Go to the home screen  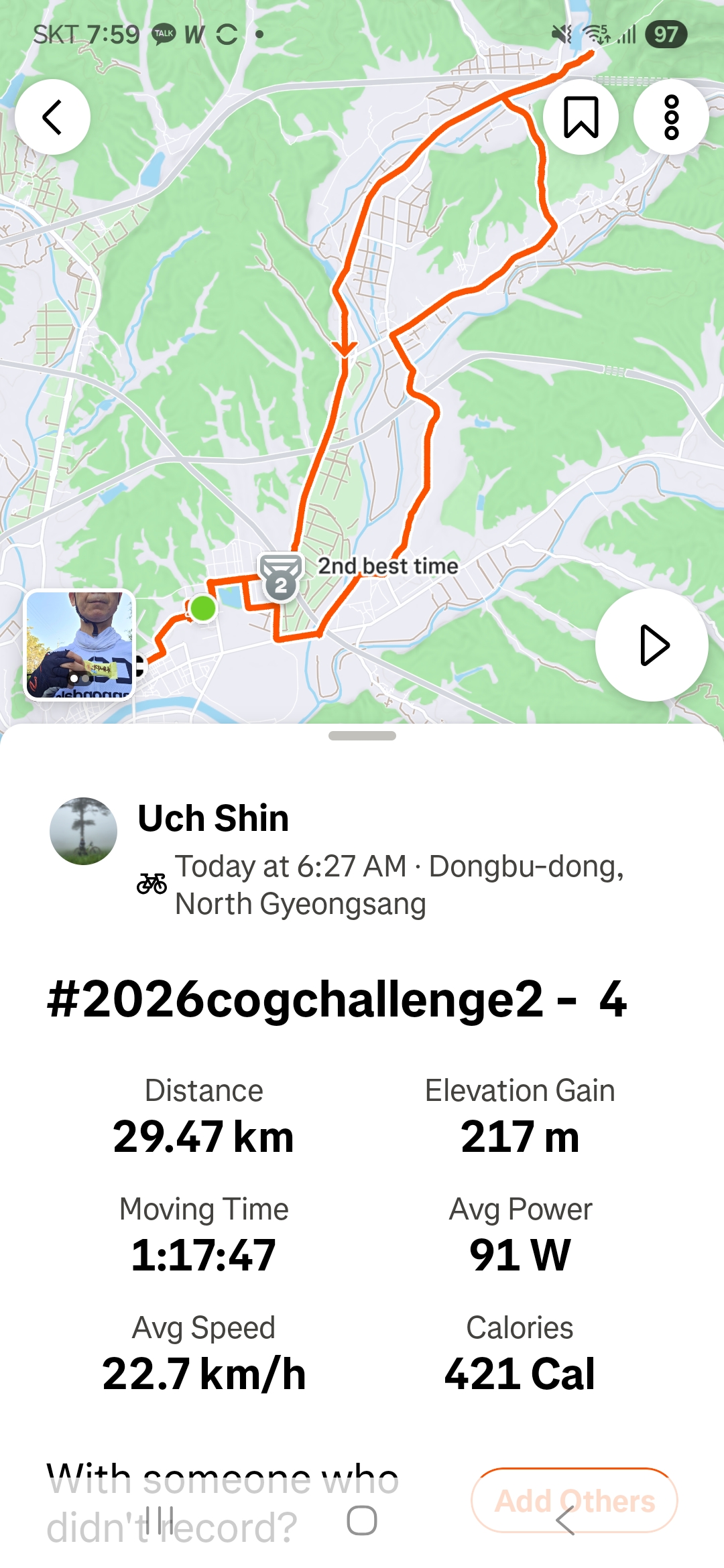(x=362, y=1520)
